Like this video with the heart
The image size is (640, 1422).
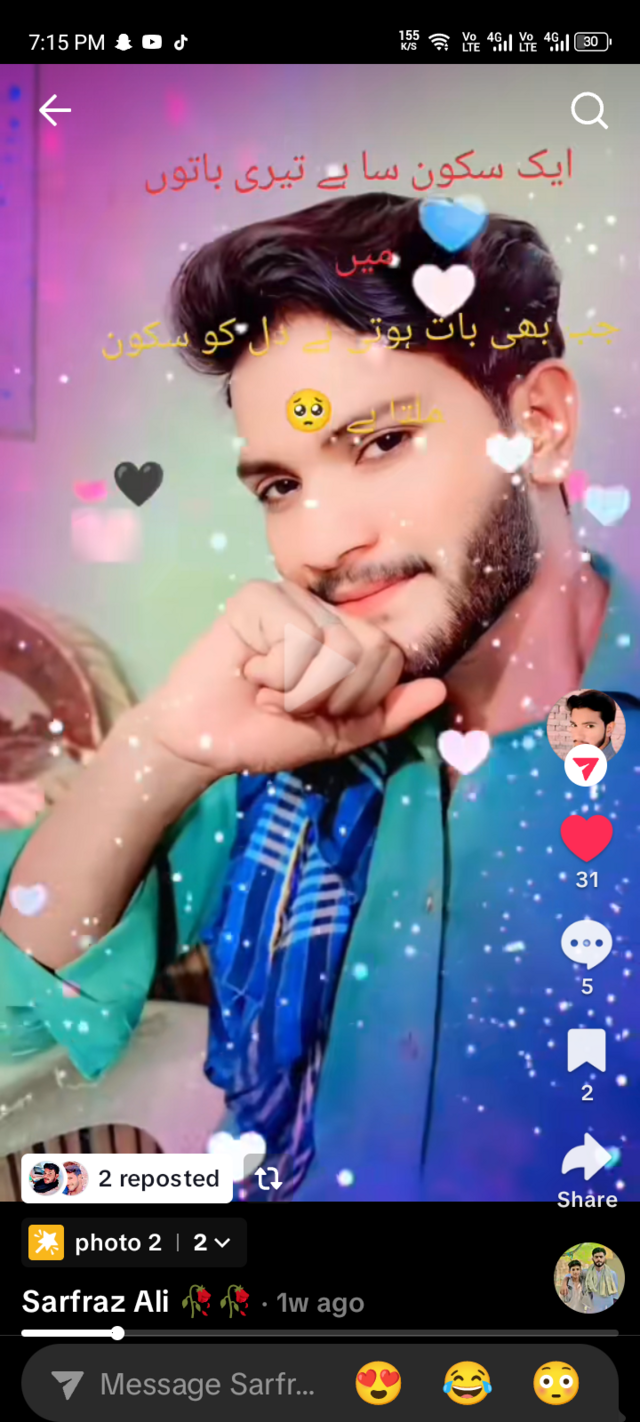pyautogui.click(x=586, y=838)
